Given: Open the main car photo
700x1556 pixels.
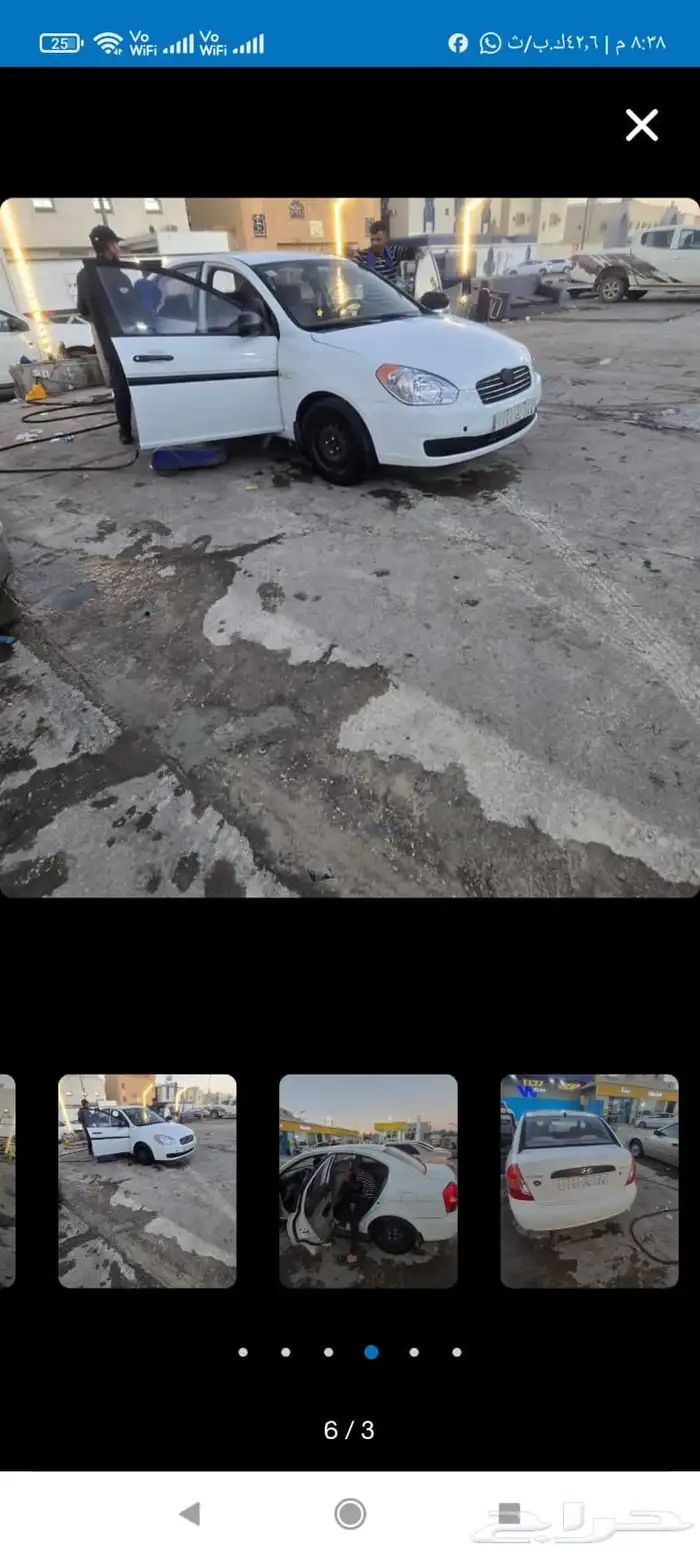Looking at the screenshot, I should pyautogui.click(x=350, y=547).
